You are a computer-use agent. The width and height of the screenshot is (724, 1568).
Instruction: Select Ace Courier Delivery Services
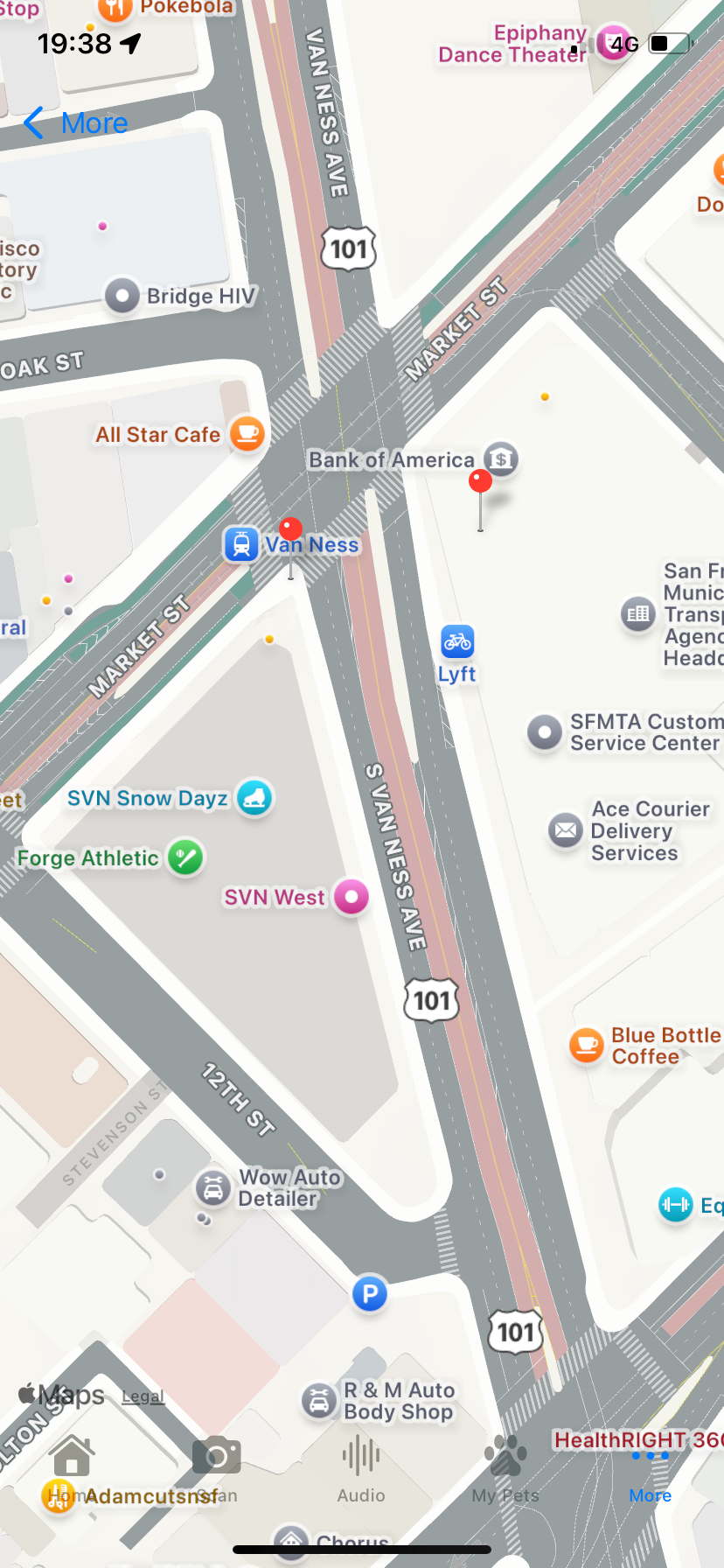pyautogui.click(x=566, y=830)
